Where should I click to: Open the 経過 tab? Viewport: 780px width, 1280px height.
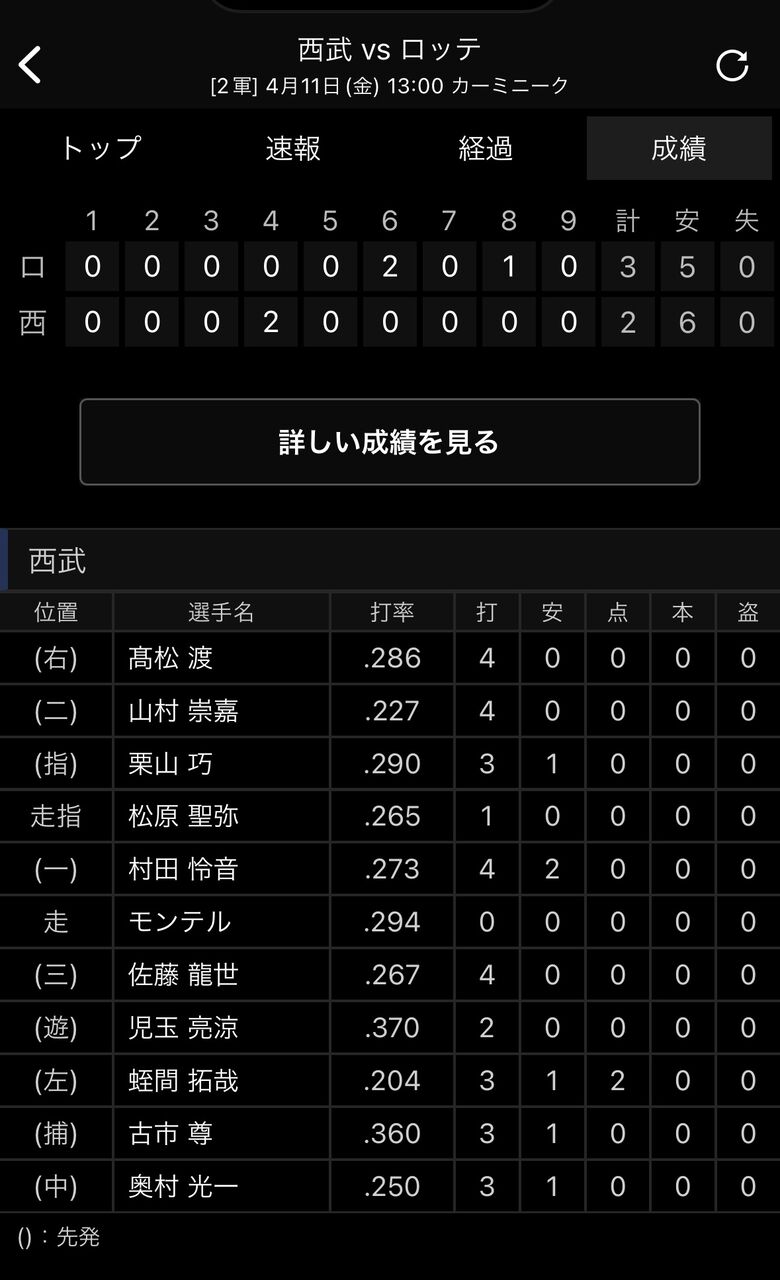pyautogui.click(x=486, y=148)
